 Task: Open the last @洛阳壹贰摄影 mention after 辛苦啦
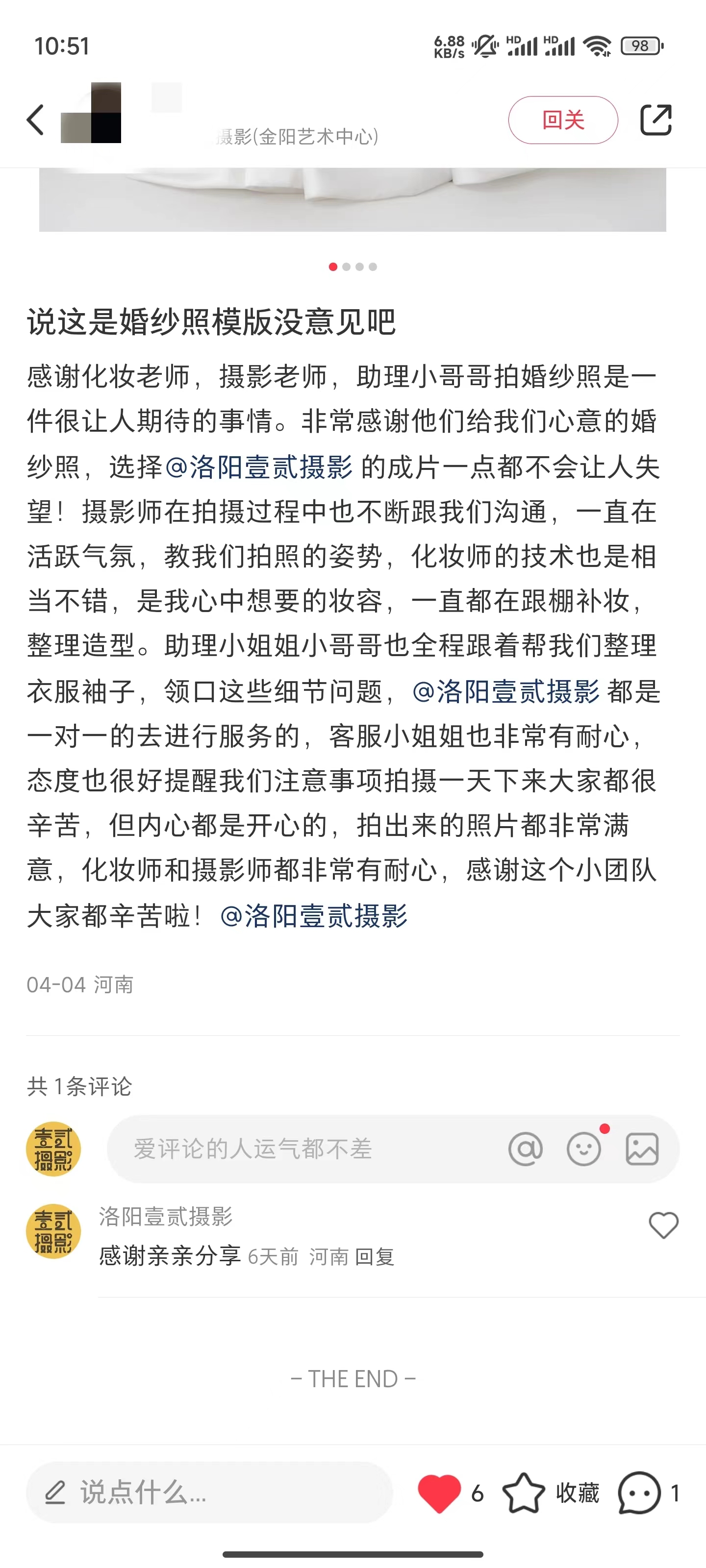tap(314, 915)
